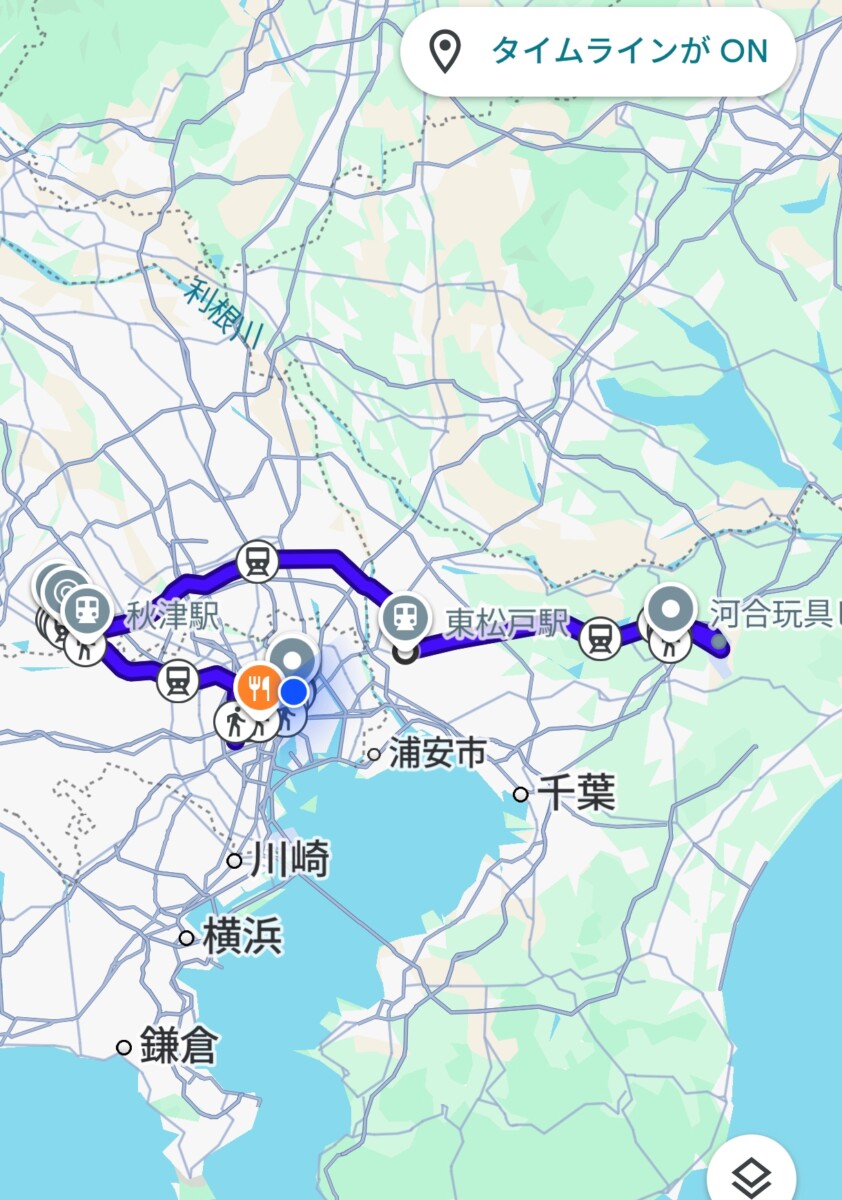The width and height of the screenshot is (842, 1200).
Task: Select the place pin near 河合玩具
Action: tap(671, 608)
